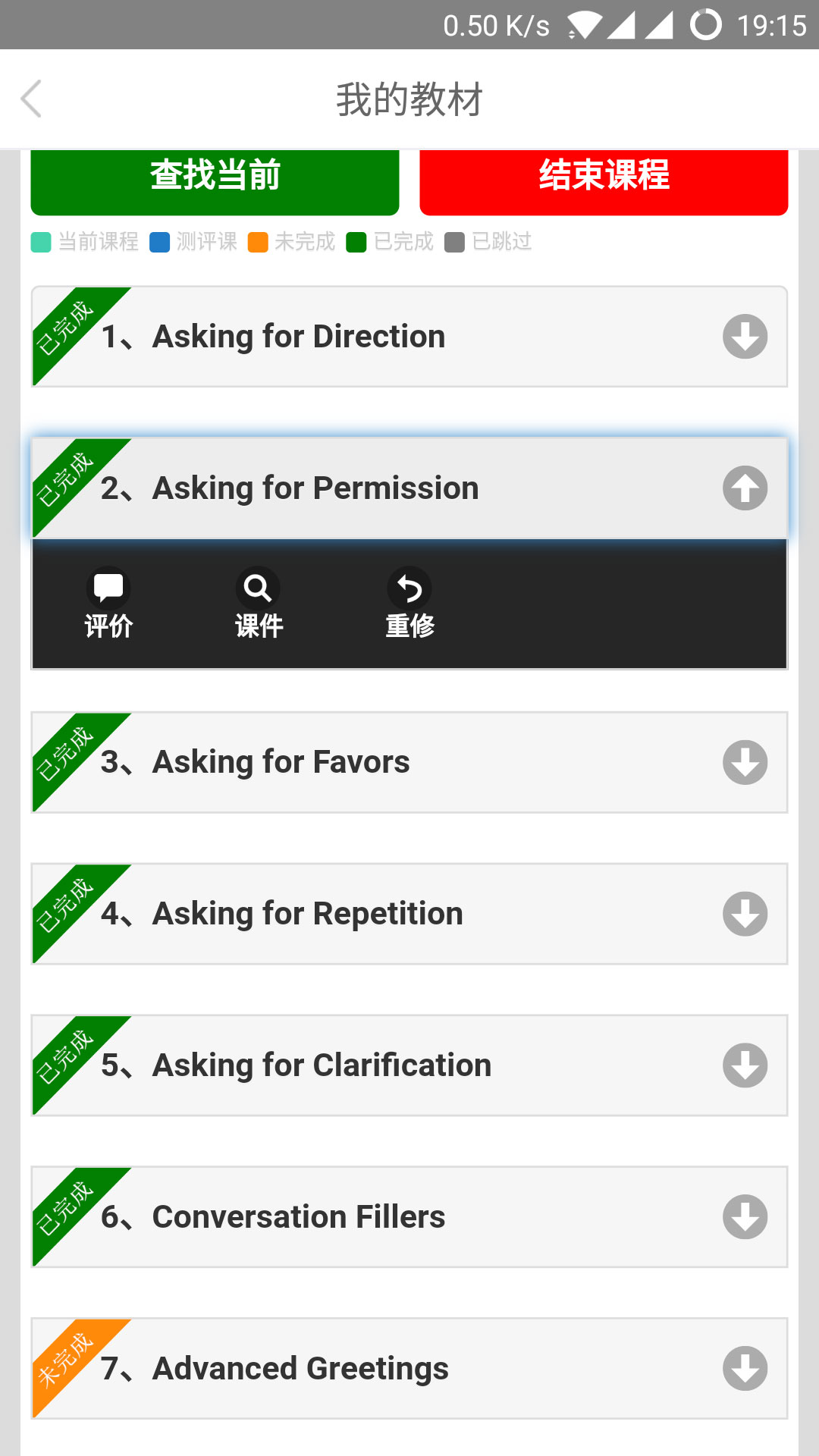
Task: Tap the red 结束课程 button
Action: pos(604,182)
